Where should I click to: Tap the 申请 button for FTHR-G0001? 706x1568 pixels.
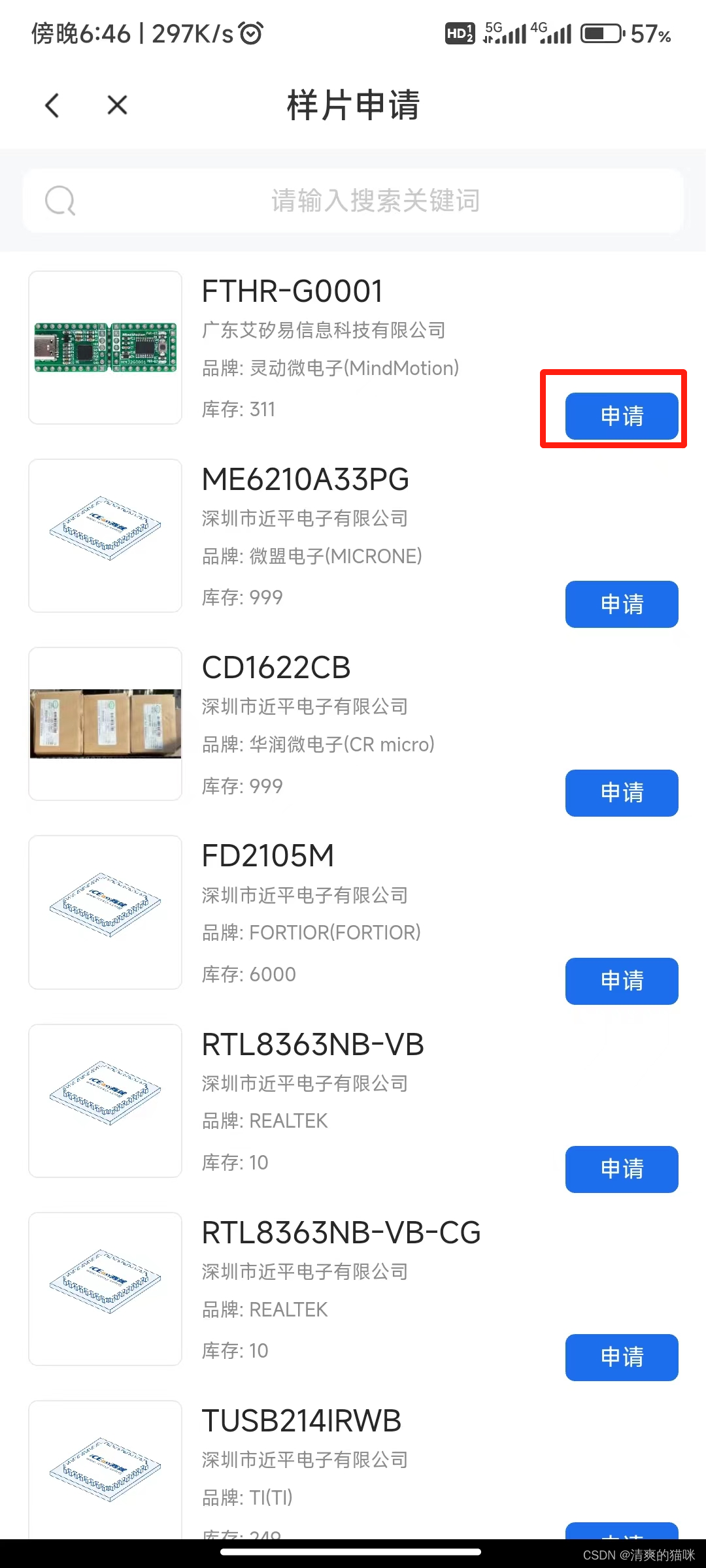620,416
